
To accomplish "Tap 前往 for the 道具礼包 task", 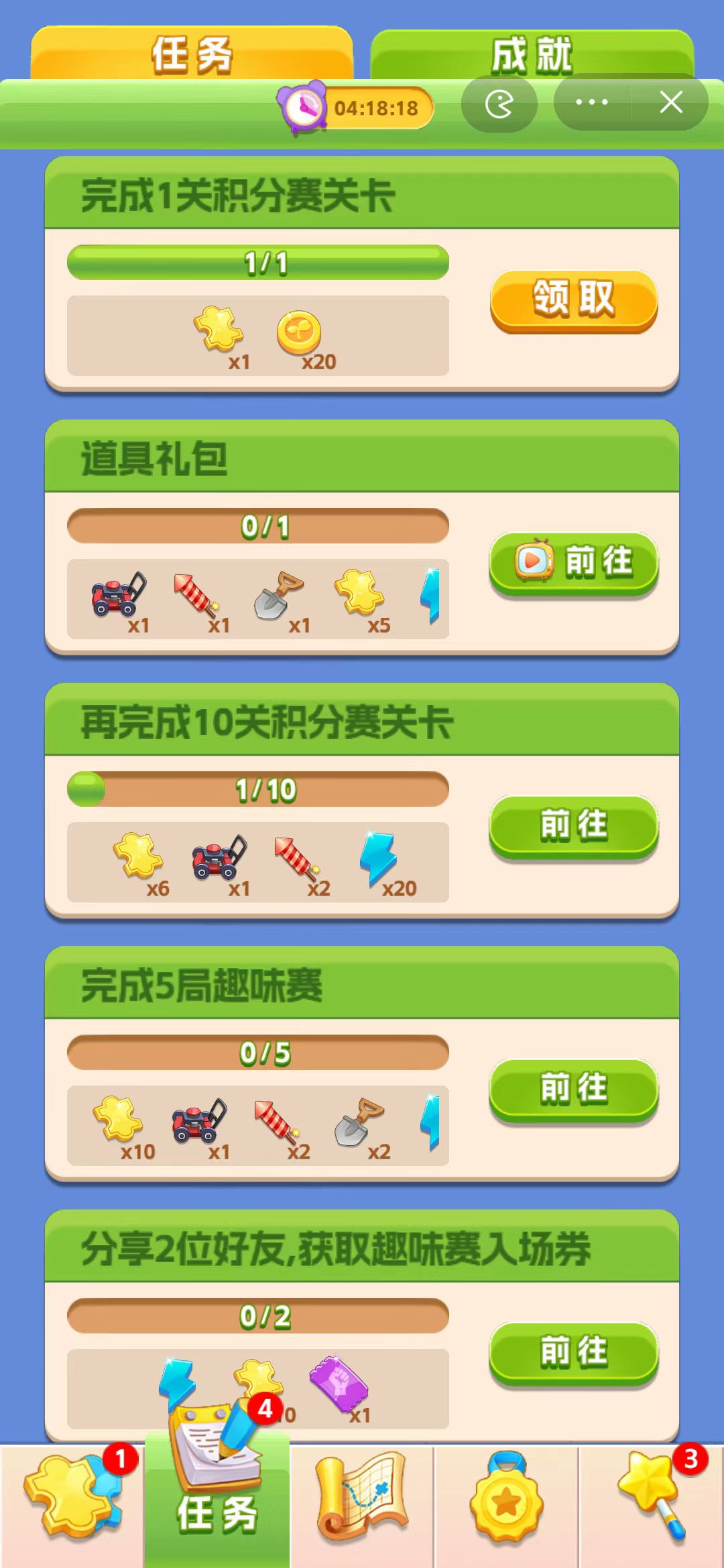I will click(x=573, y=562).
